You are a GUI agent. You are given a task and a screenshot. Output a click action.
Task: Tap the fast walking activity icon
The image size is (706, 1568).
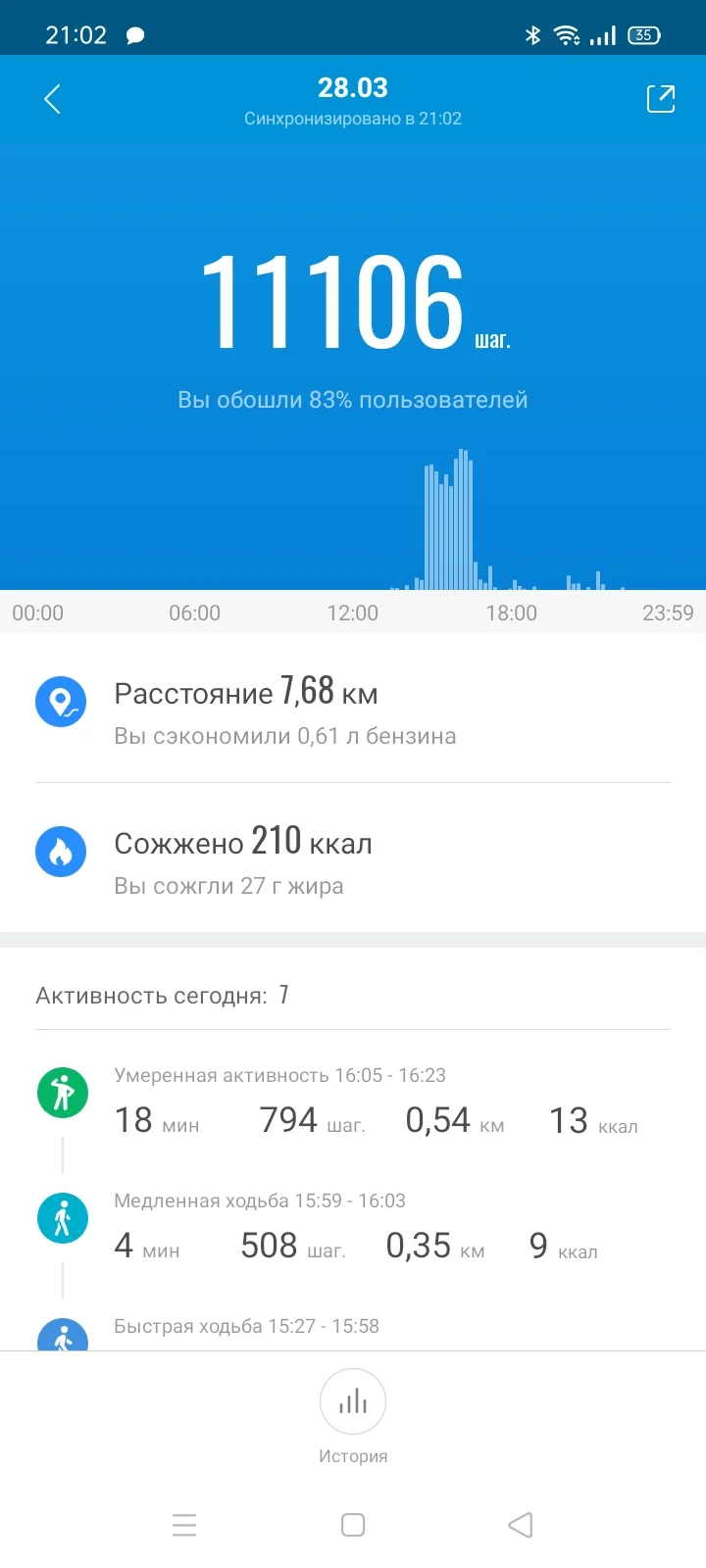pos(62,1338)
